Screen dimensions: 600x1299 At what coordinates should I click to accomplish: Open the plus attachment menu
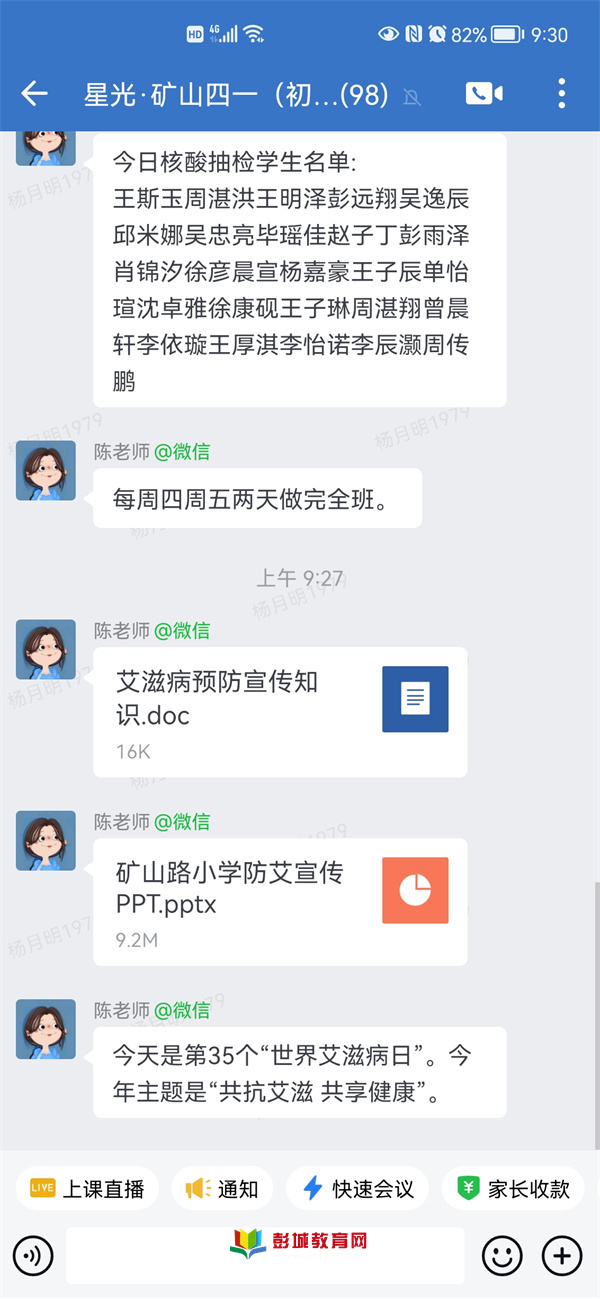(562, 1254)
